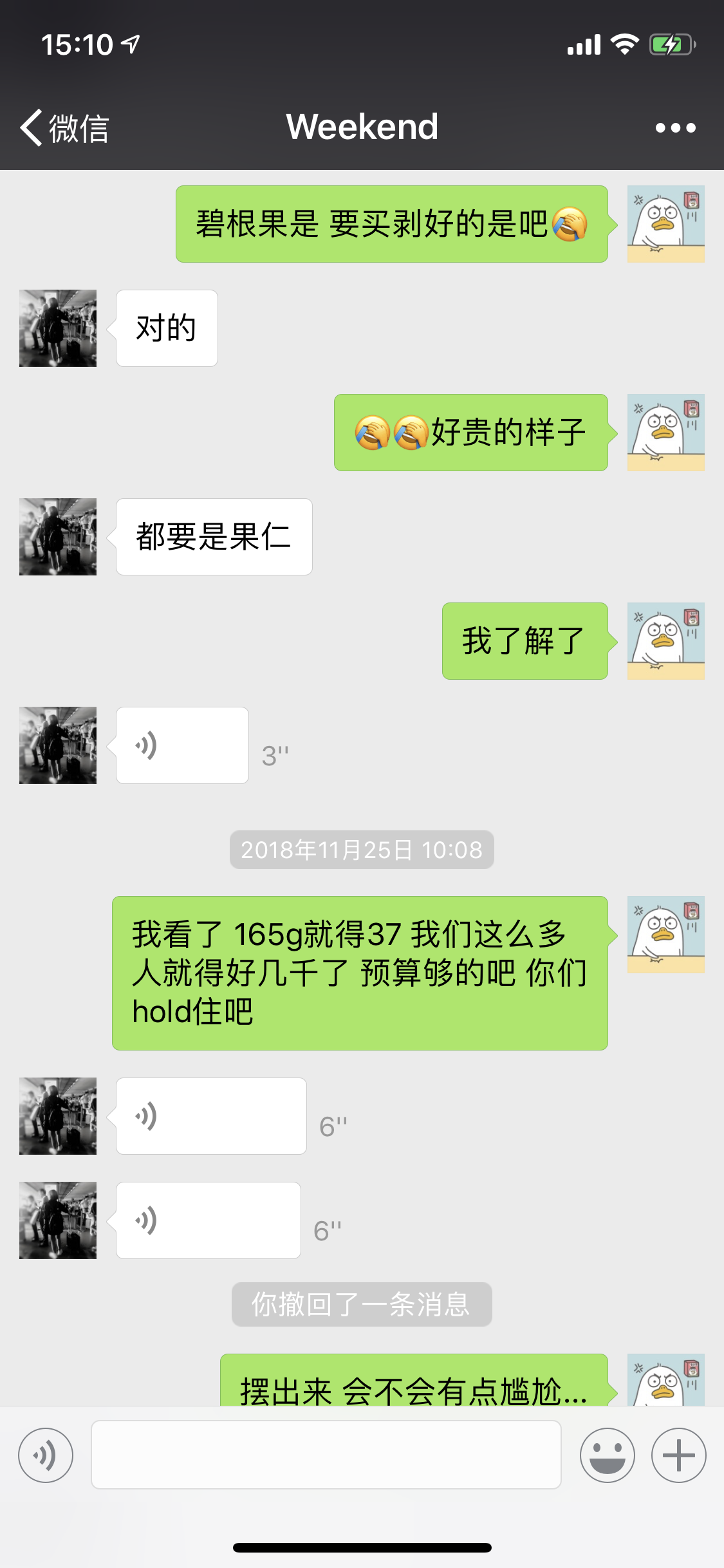
Task: Switch to voice input mode
Action: pyautogui.click(x=46, y=1455)
